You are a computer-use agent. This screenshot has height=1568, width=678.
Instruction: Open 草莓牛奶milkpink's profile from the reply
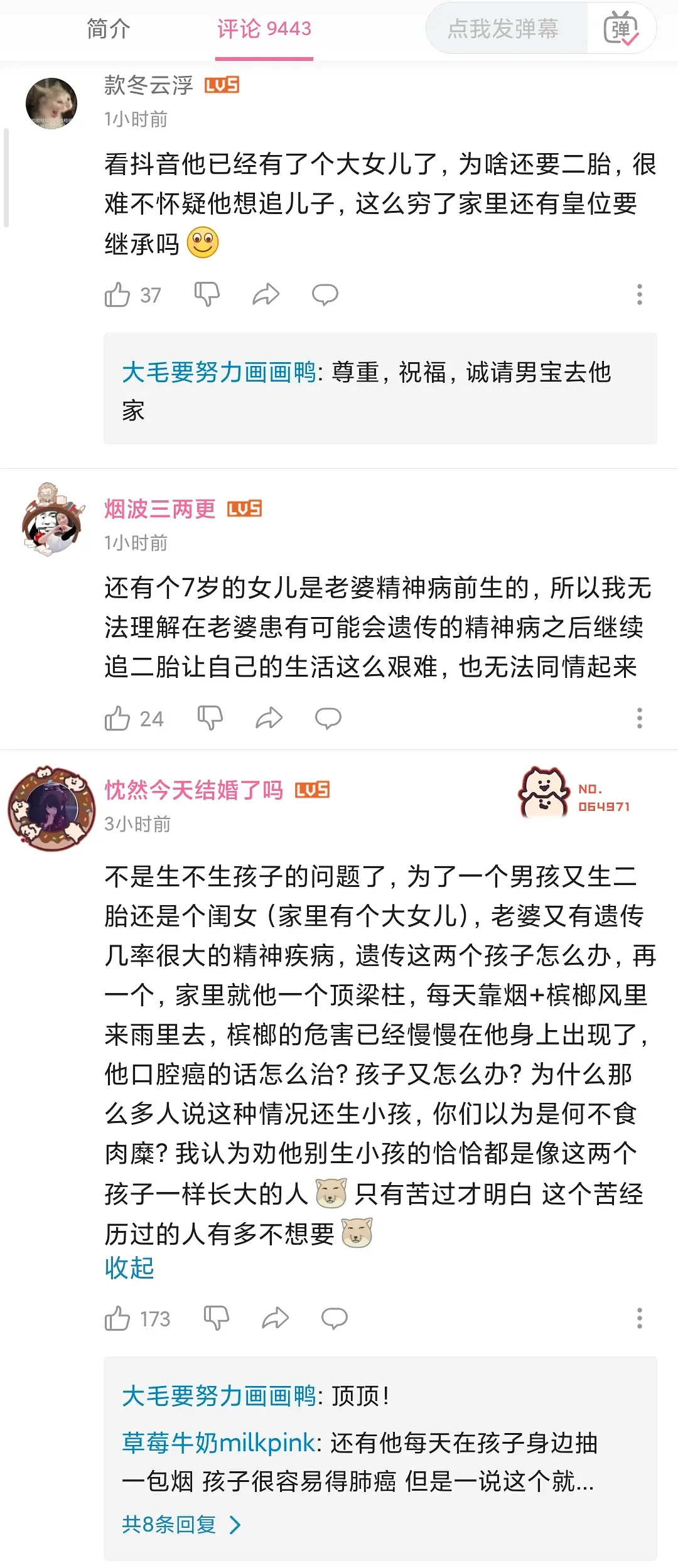[217, 1442]
